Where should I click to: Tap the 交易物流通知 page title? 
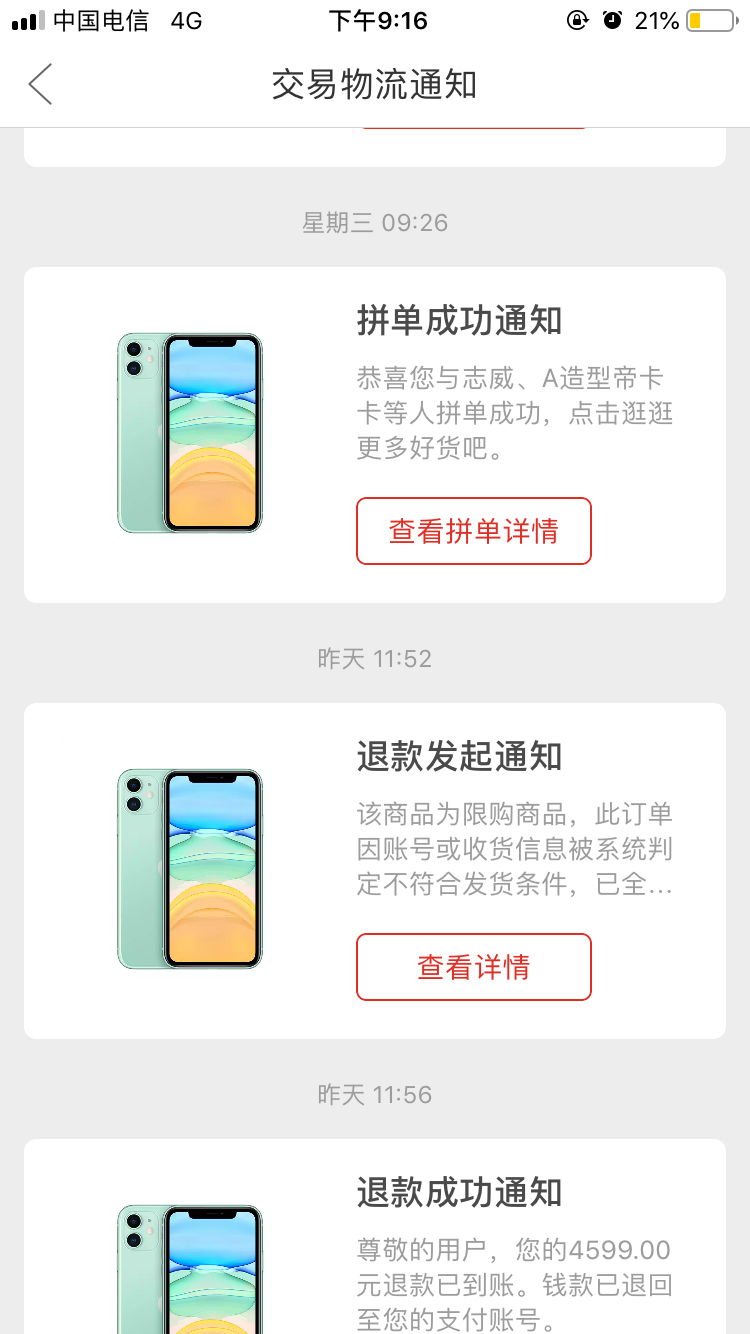(375, 85)
